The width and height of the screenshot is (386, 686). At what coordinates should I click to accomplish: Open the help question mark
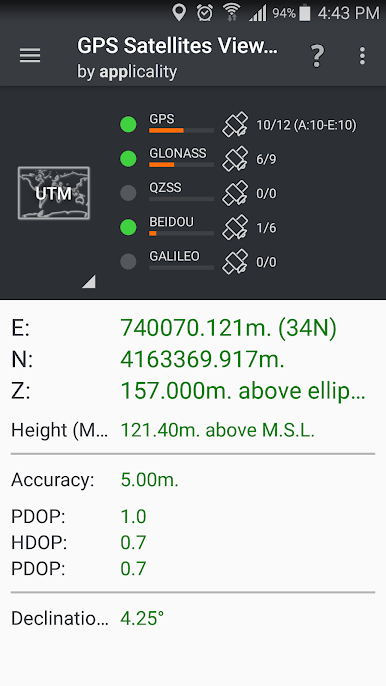317,56
